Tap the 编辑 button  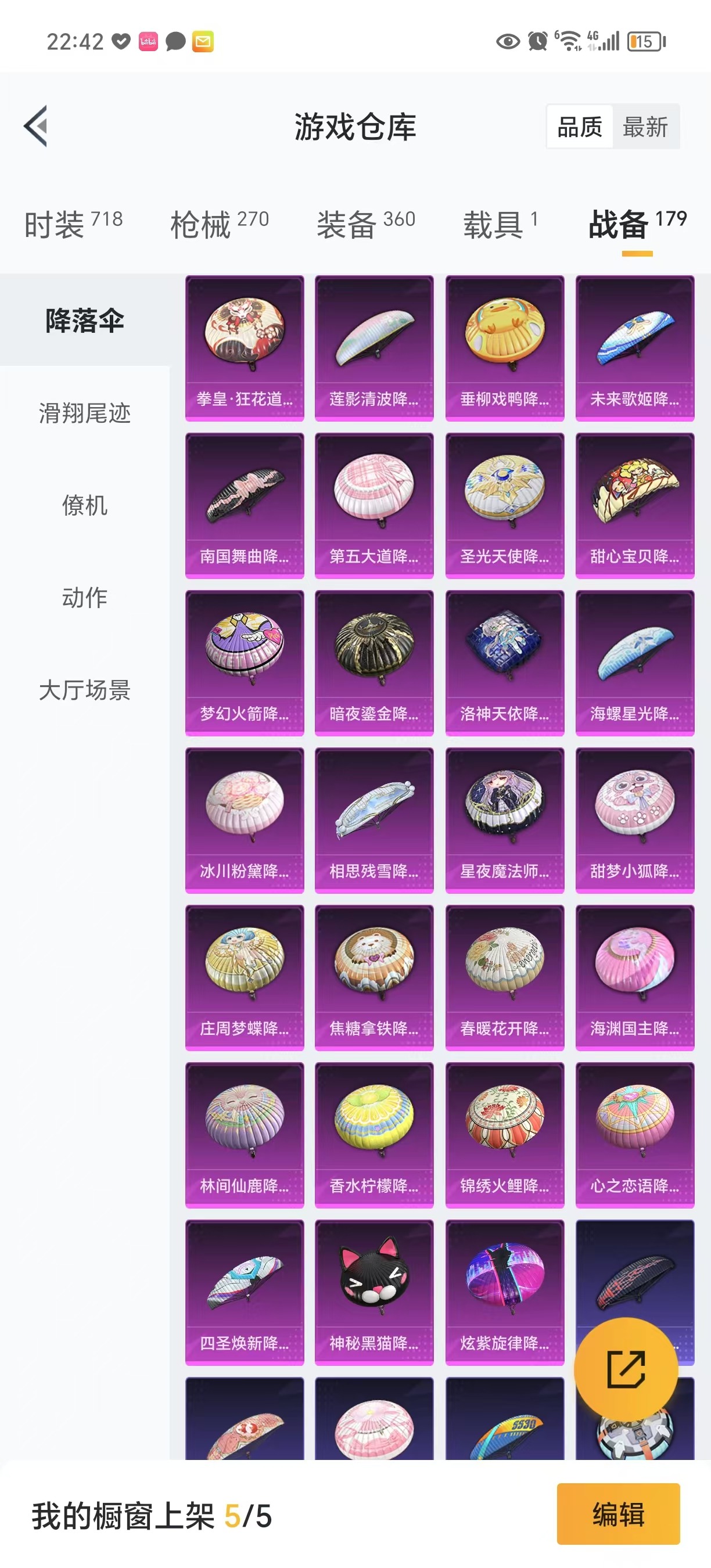pyautogui.click(x=618, y=1514)
